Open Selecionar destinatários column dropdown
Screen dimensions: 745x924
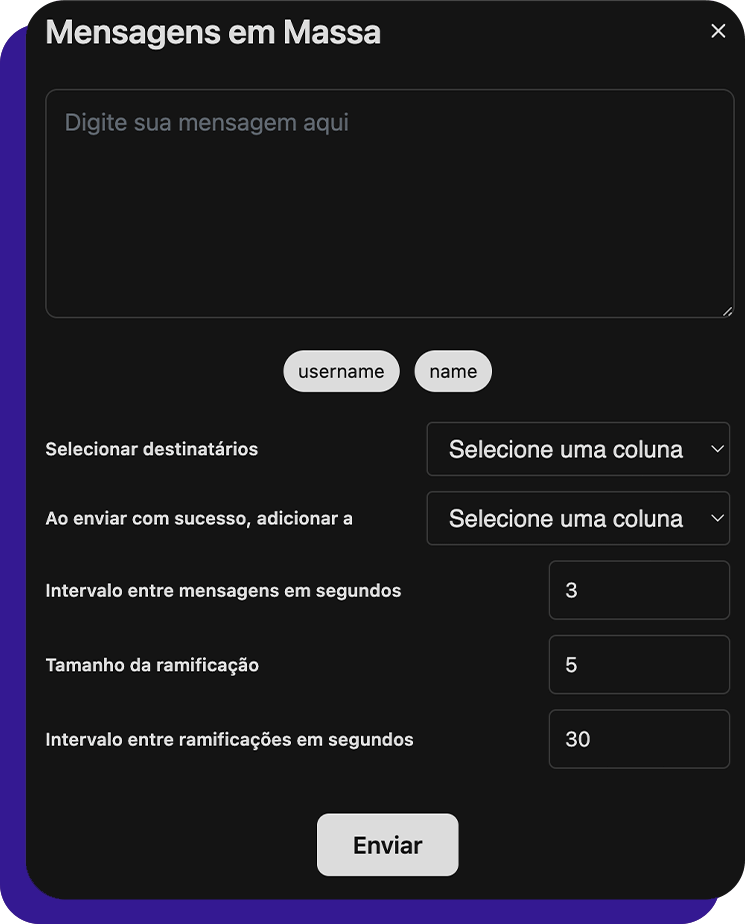coord(578,449)
